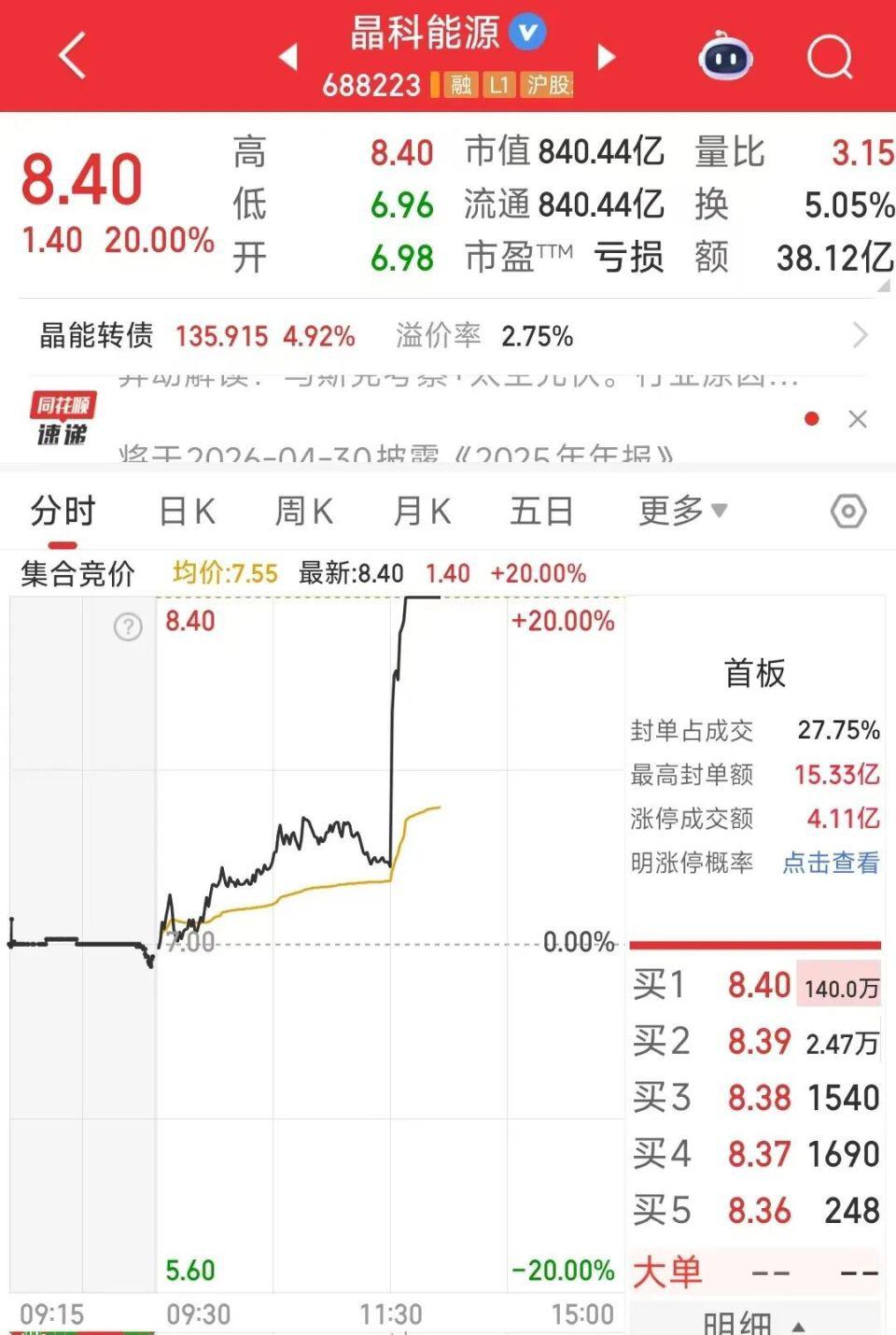Expand the 更多 chart options dropdown
This screenshot has width=896, height=1335.
pyautogui.click(x=682, y=511)
